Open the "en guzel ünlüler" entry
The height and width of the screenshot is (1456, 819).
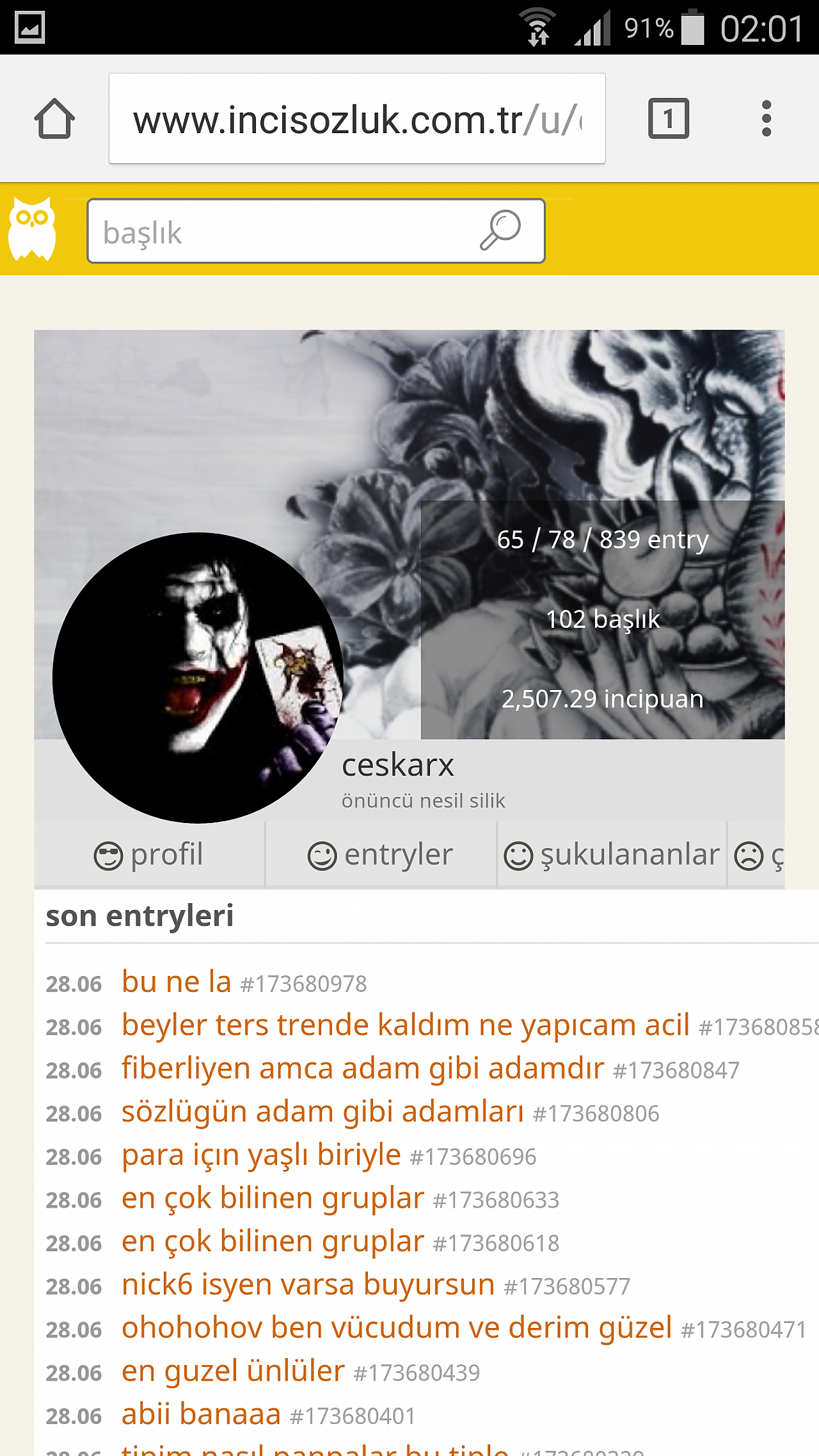click(233, 1371)
